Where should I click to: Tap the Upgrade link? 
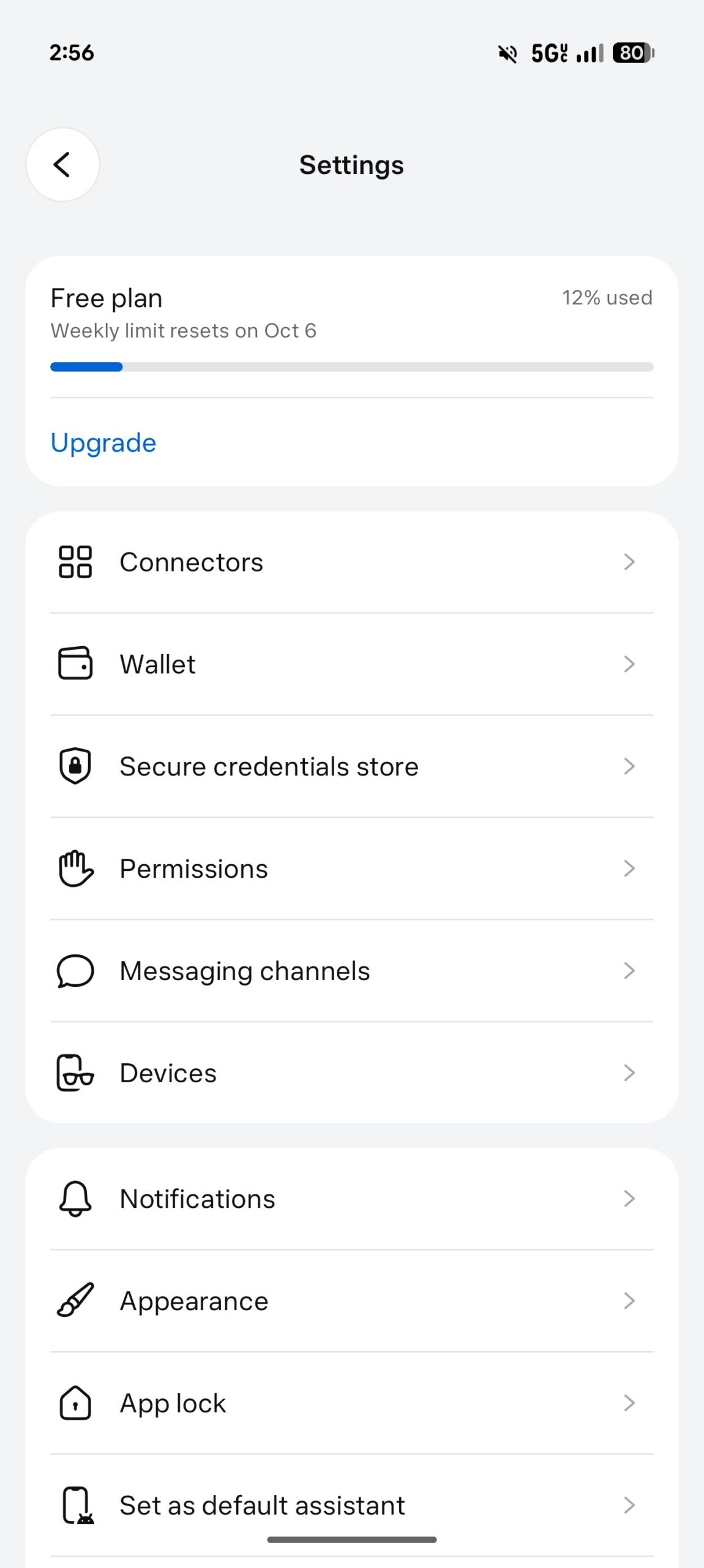[x=103, y=443]
